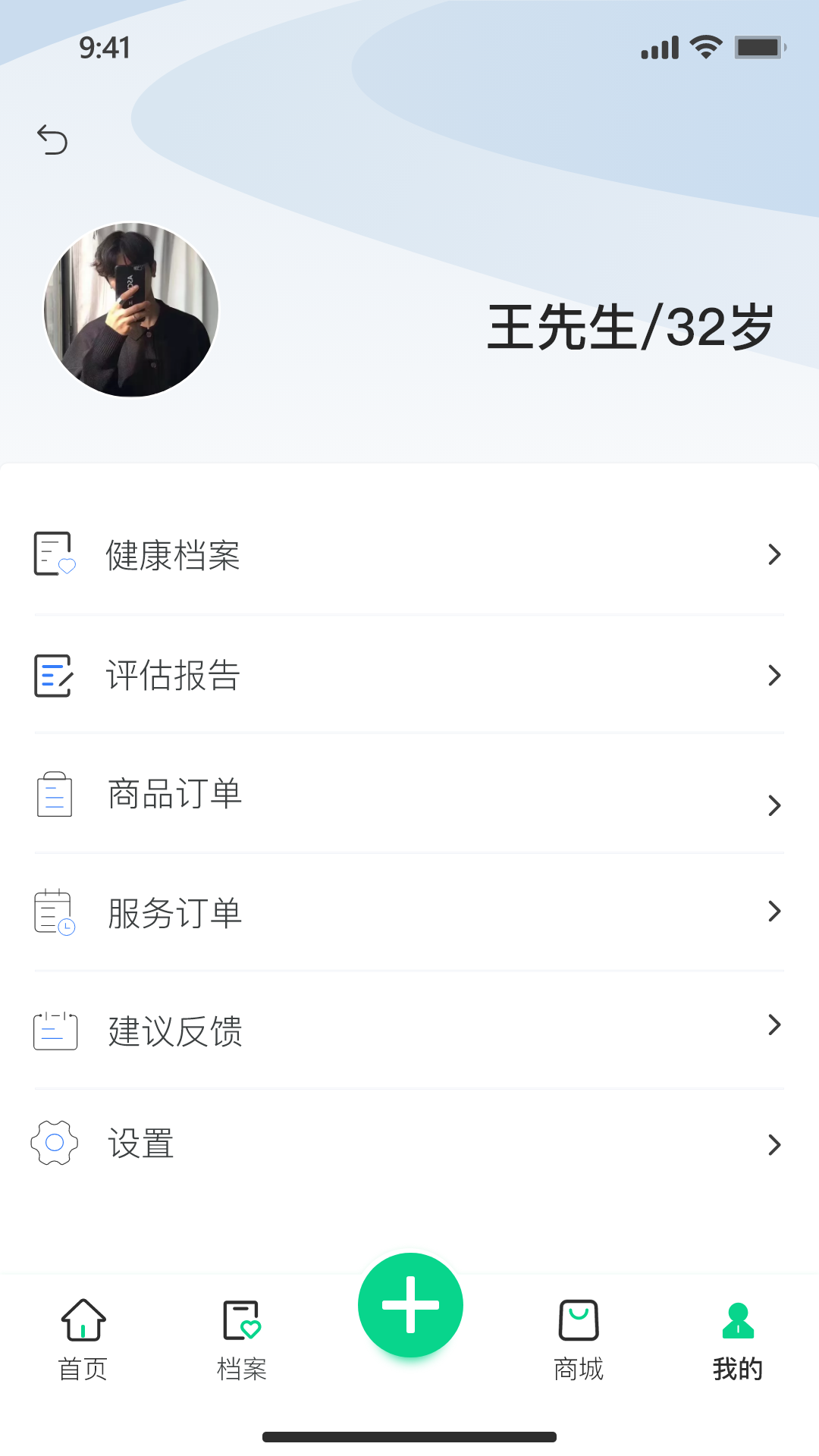Image resolution: width=819 pixels, height=1456 pixels.
Task: Tap the back arrow icon
Action: [x=52, y=140]
